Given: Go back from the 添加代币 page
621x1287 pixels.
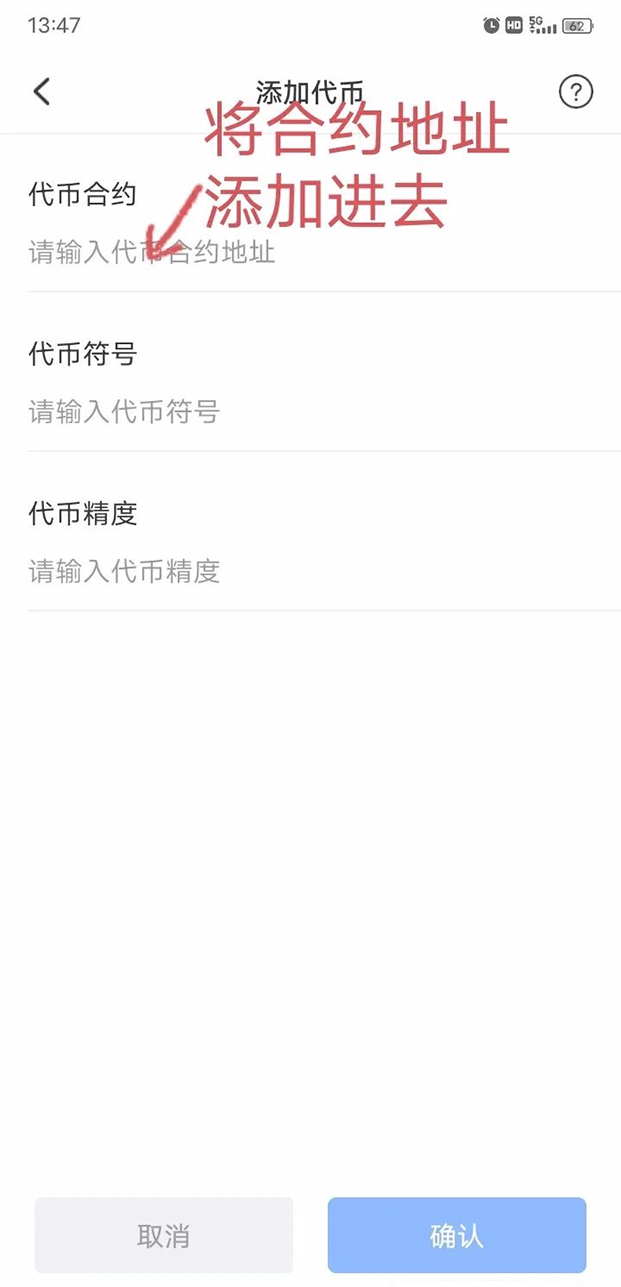Looking at the screenshot, I should coord(41,92).
